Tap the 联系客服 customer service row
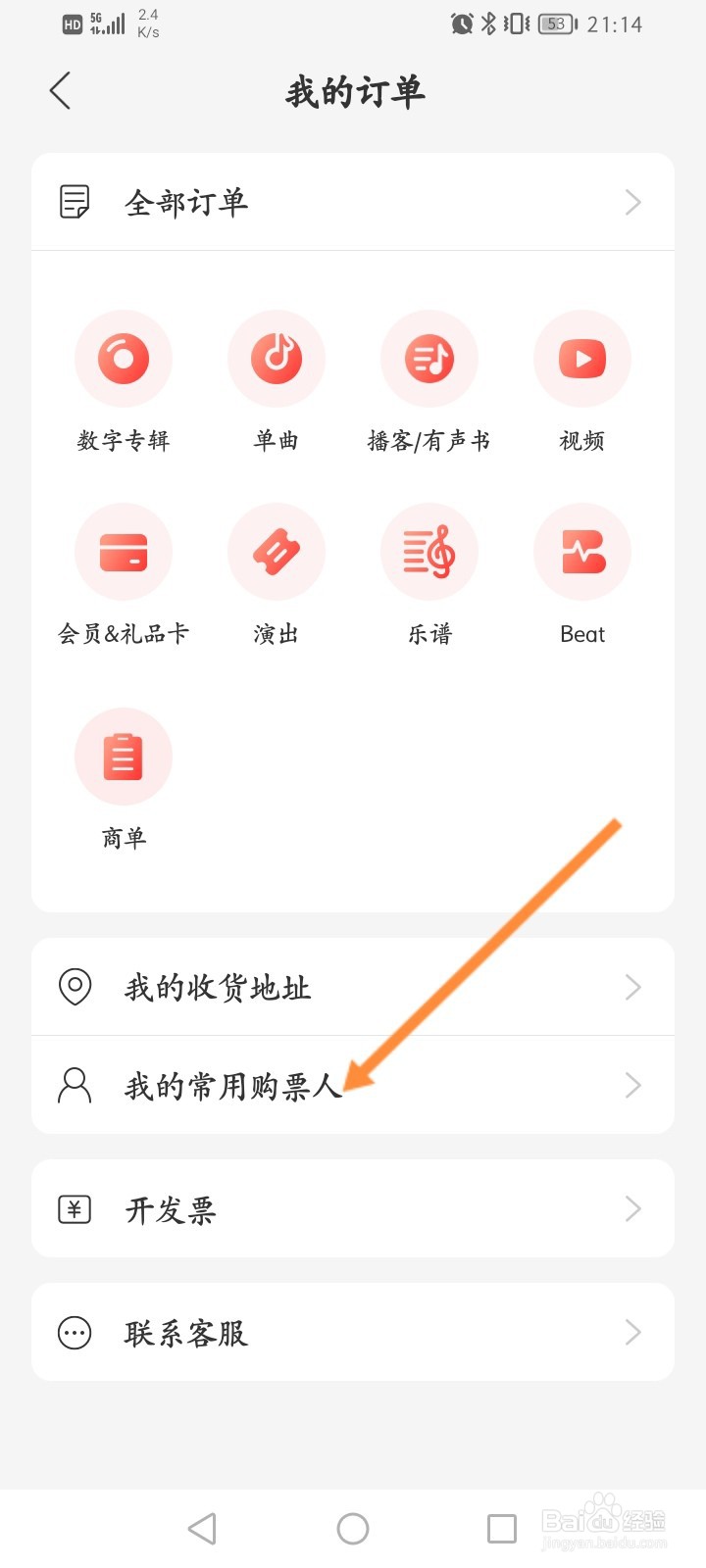The image size is (706, 1568). (x=185, y=1332)
